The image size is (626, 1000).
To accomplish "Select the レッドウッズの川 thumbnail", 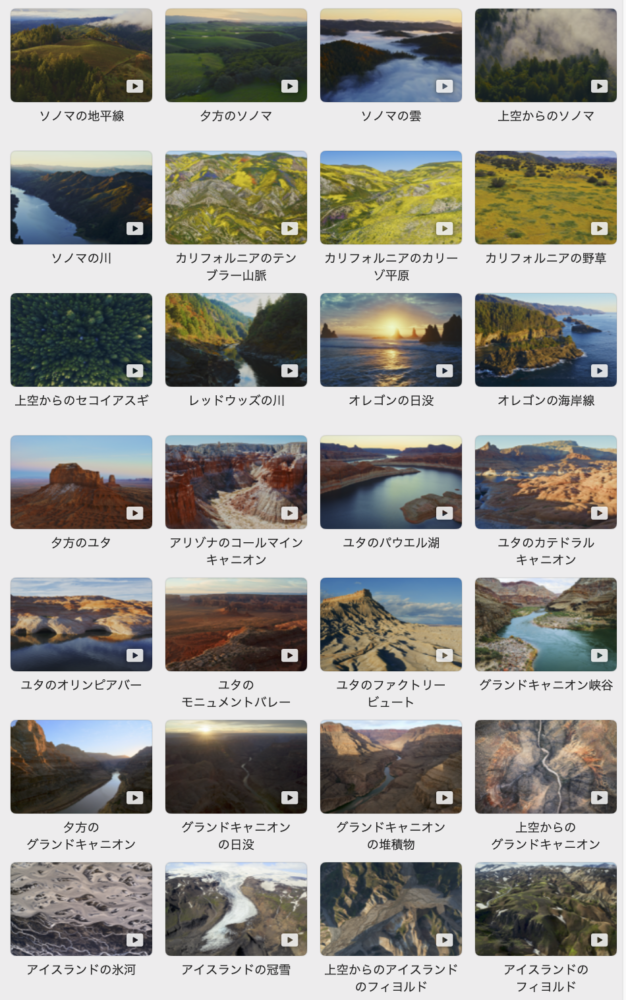I will pos(236,339).
